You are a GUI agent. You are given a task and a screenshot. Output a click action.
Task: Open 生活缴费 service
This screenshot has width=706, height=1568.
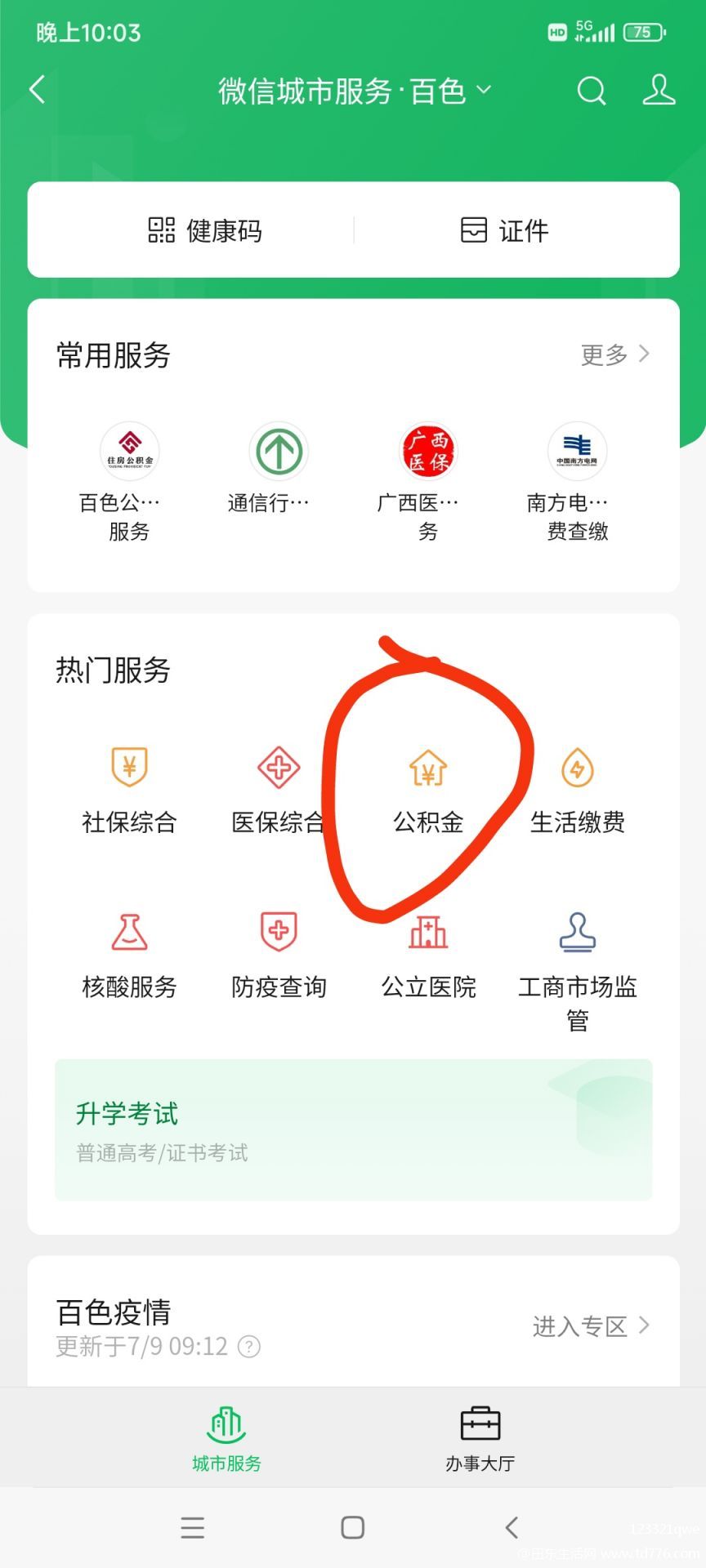tap(577, 790)
